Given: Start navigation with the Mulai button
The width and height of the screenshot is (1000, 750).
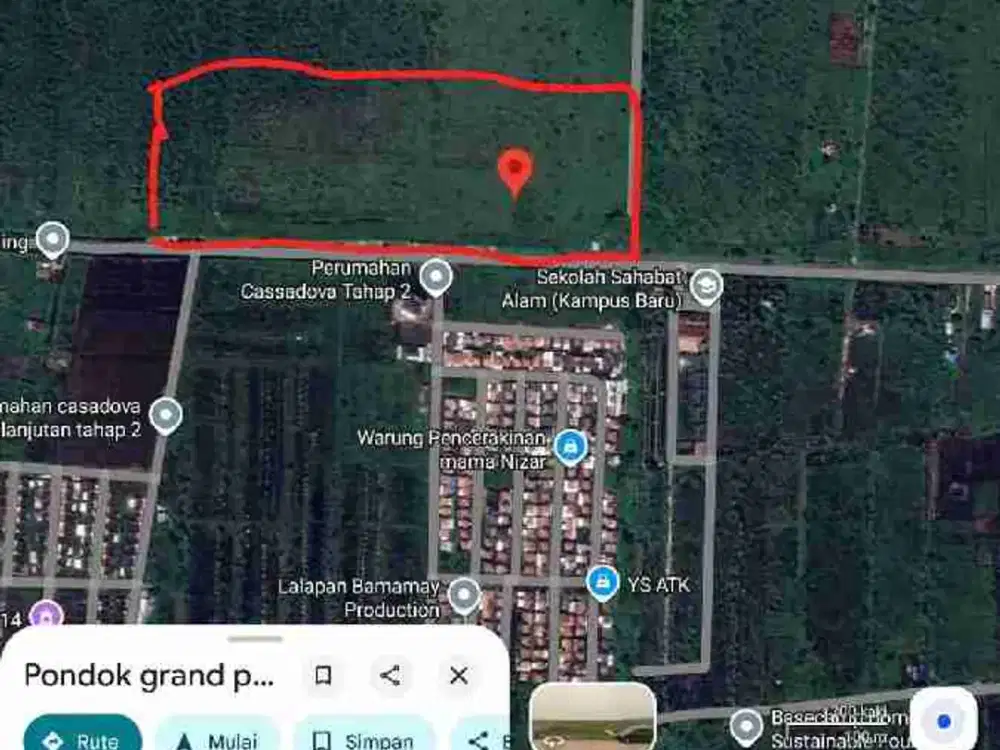Looking at the screenshot, I should (217, 736).
